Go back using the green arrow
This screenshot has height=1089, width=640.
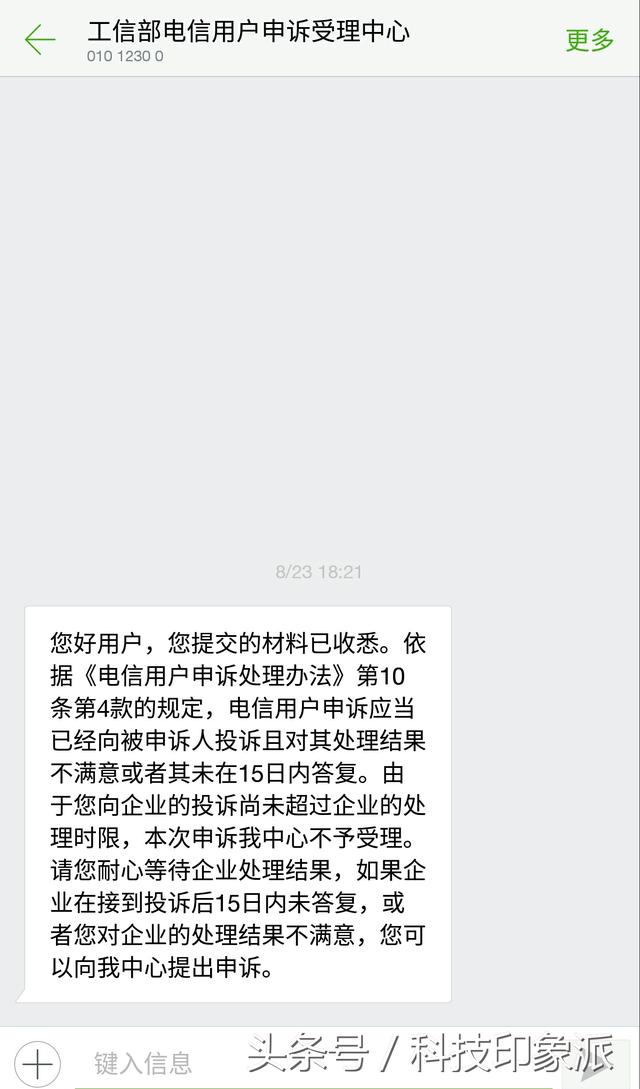pos(40,40)
